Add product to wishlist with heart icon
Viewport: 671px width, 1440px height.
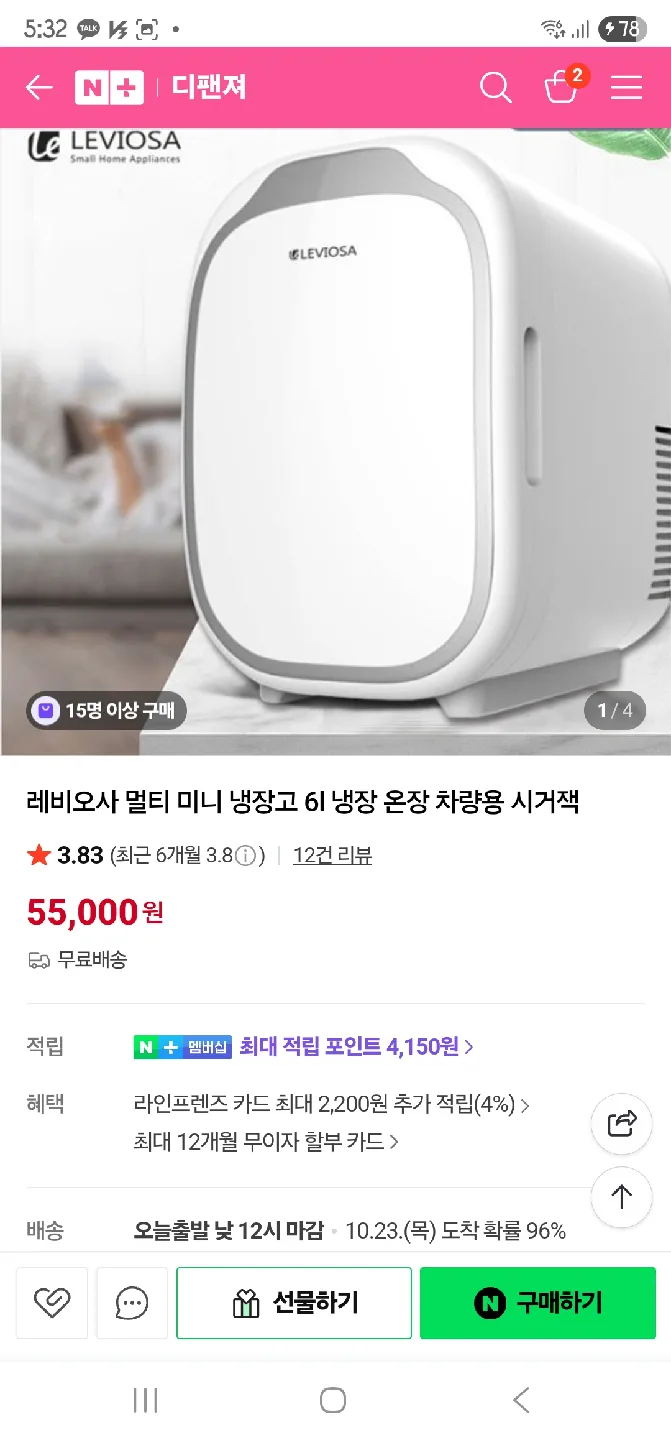52,1303
